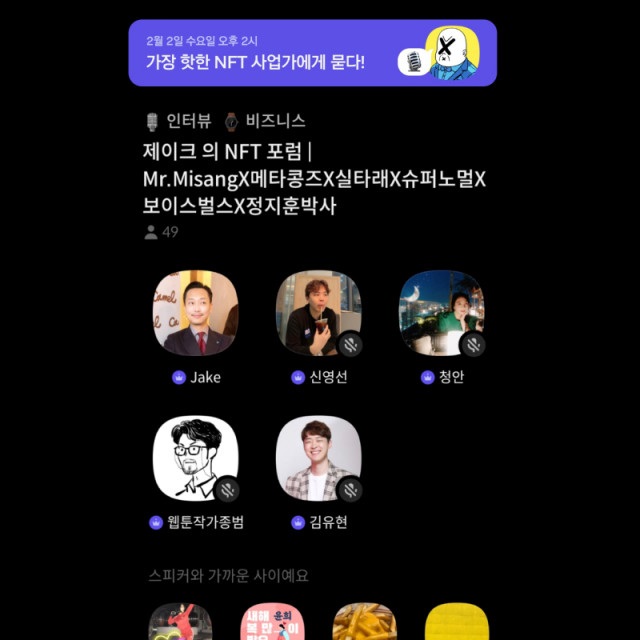View 청안's speaker profile
This screenshot has height=640, width=640.
click(x=441, y=314)
